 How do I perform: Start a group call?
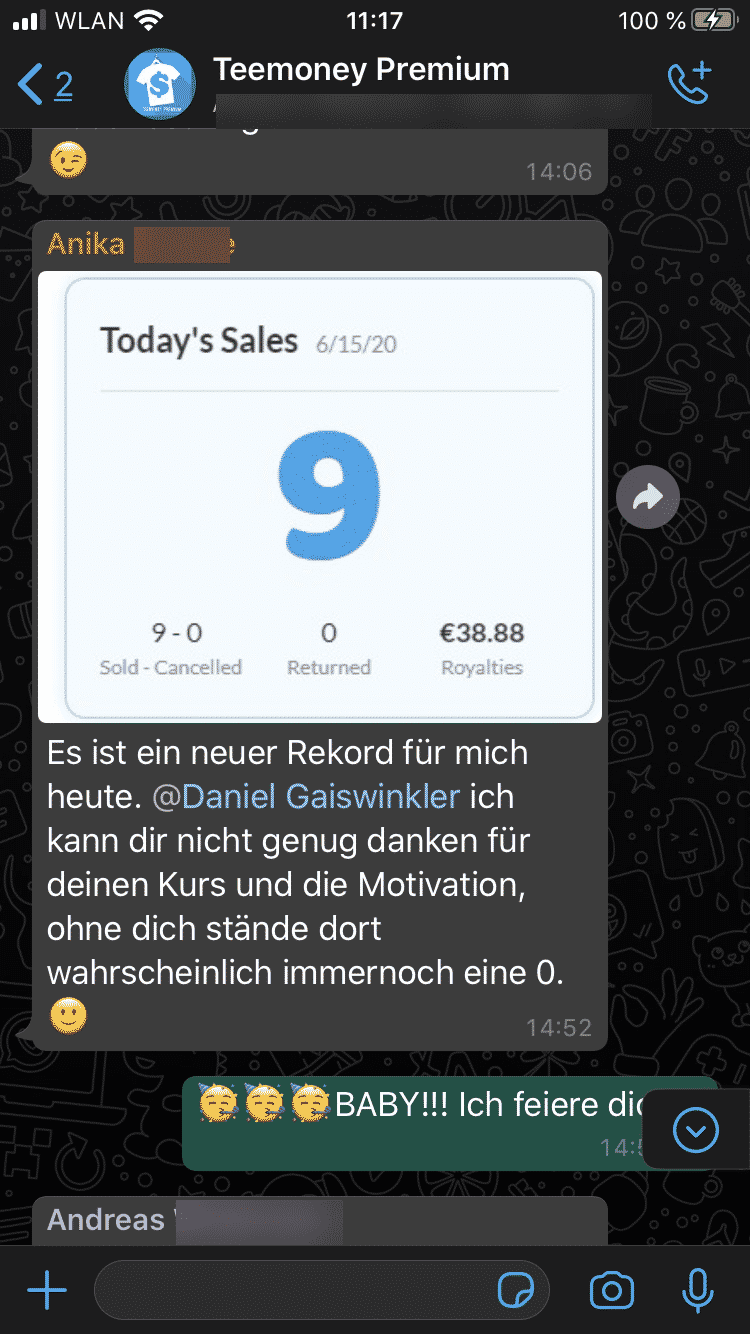click(689, 84)
